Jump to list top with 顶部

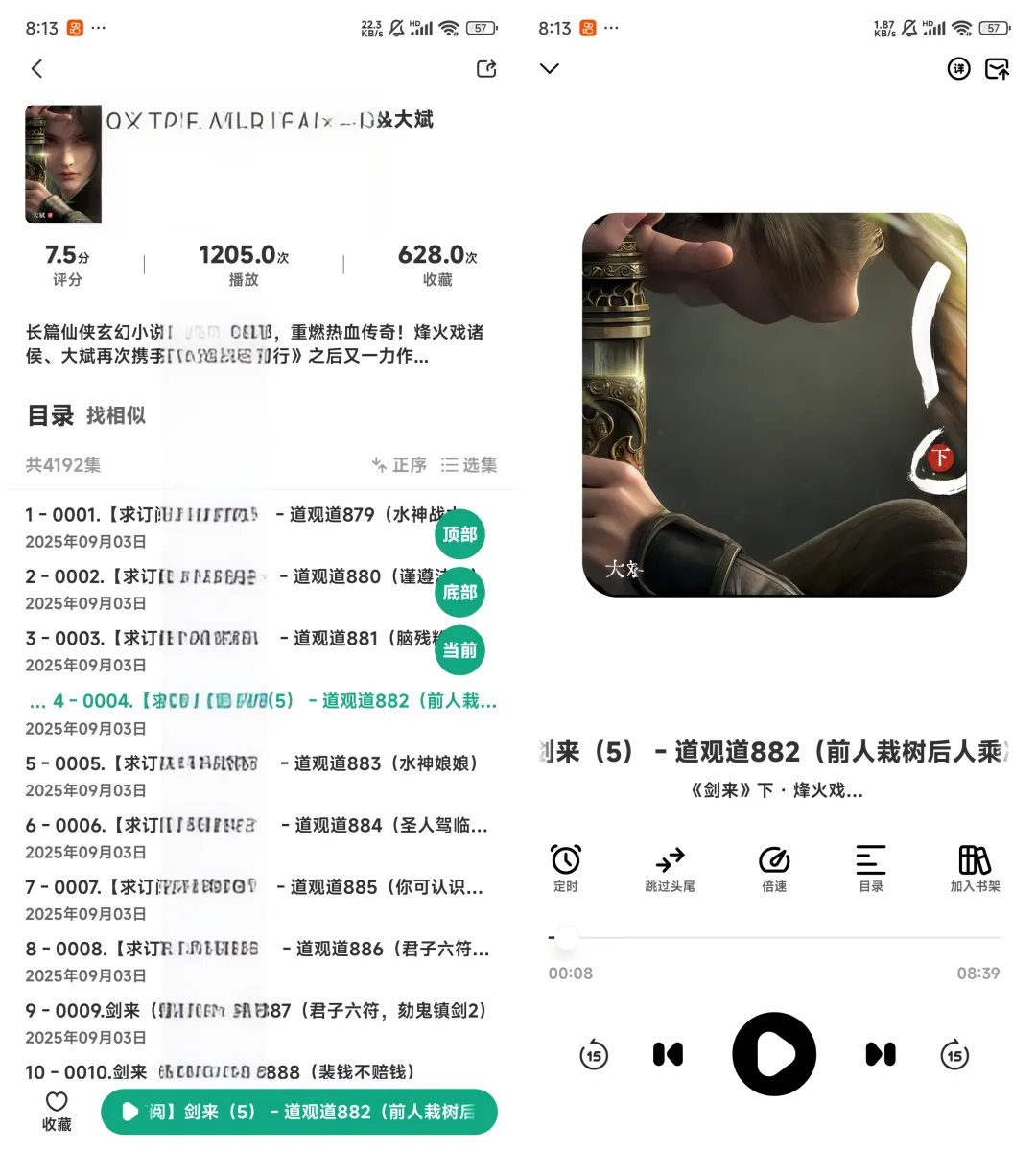[459, 534]
